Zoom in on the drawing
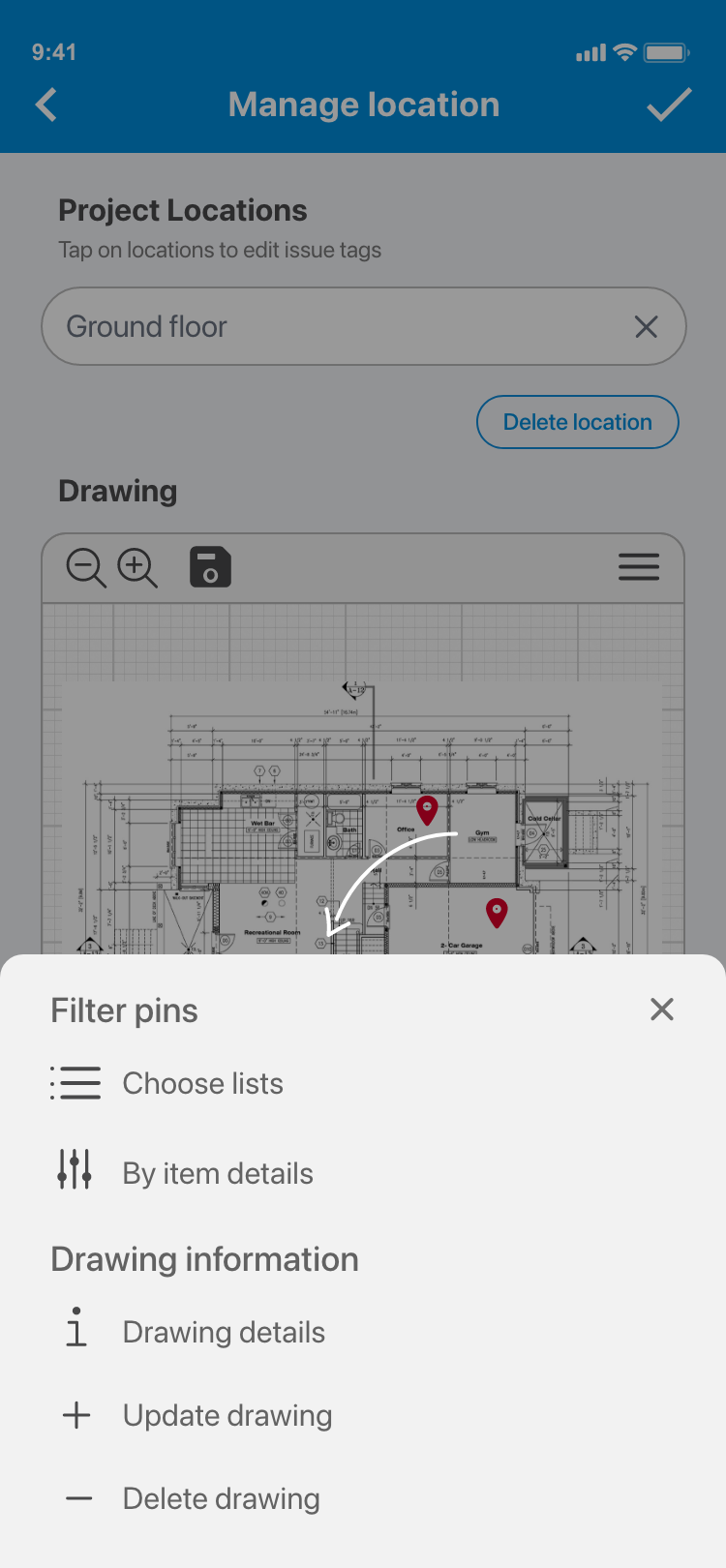Screen dimensions: 726x1568 137,568
